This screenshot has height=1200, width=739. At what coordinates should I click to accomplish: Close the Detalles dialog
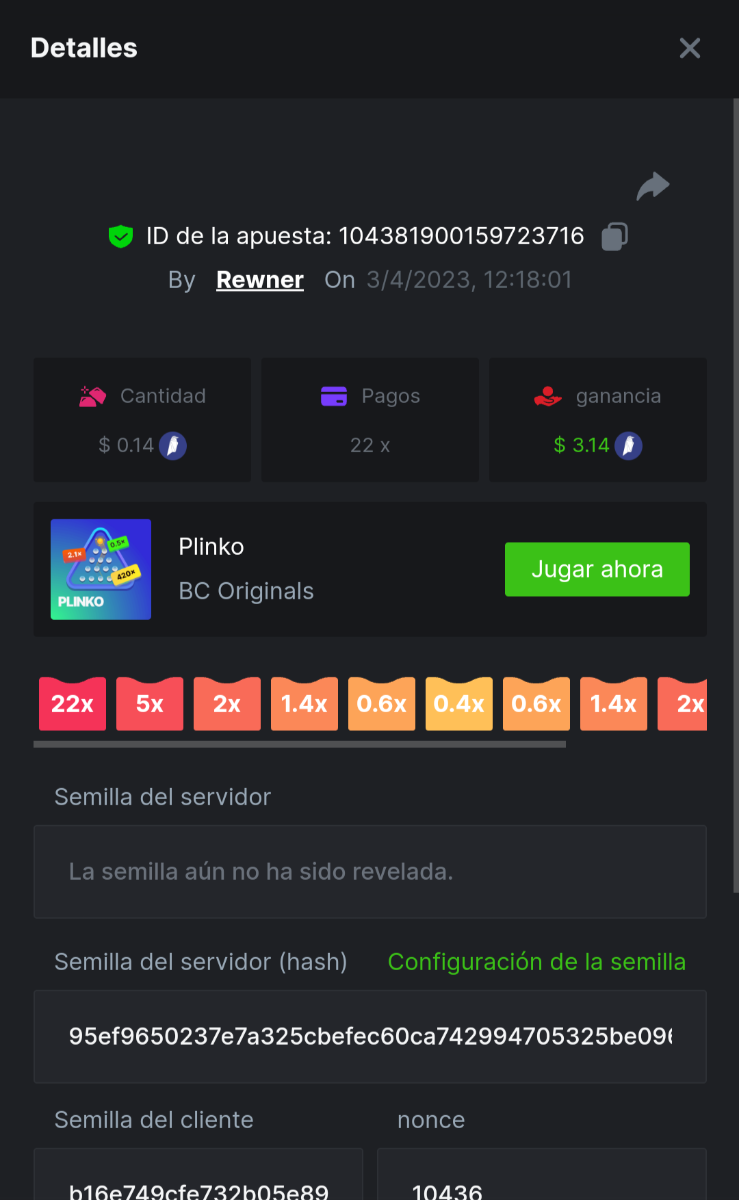click(x=690, y=48)
